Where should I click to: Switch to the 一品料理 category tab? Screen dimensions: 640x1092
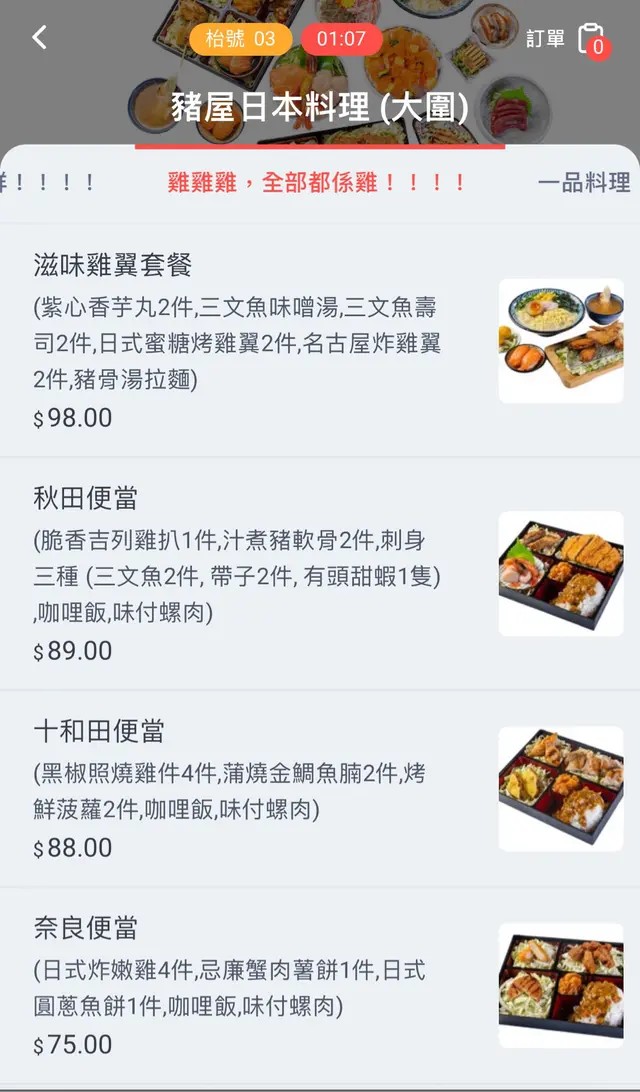click(x=584, y=183)
